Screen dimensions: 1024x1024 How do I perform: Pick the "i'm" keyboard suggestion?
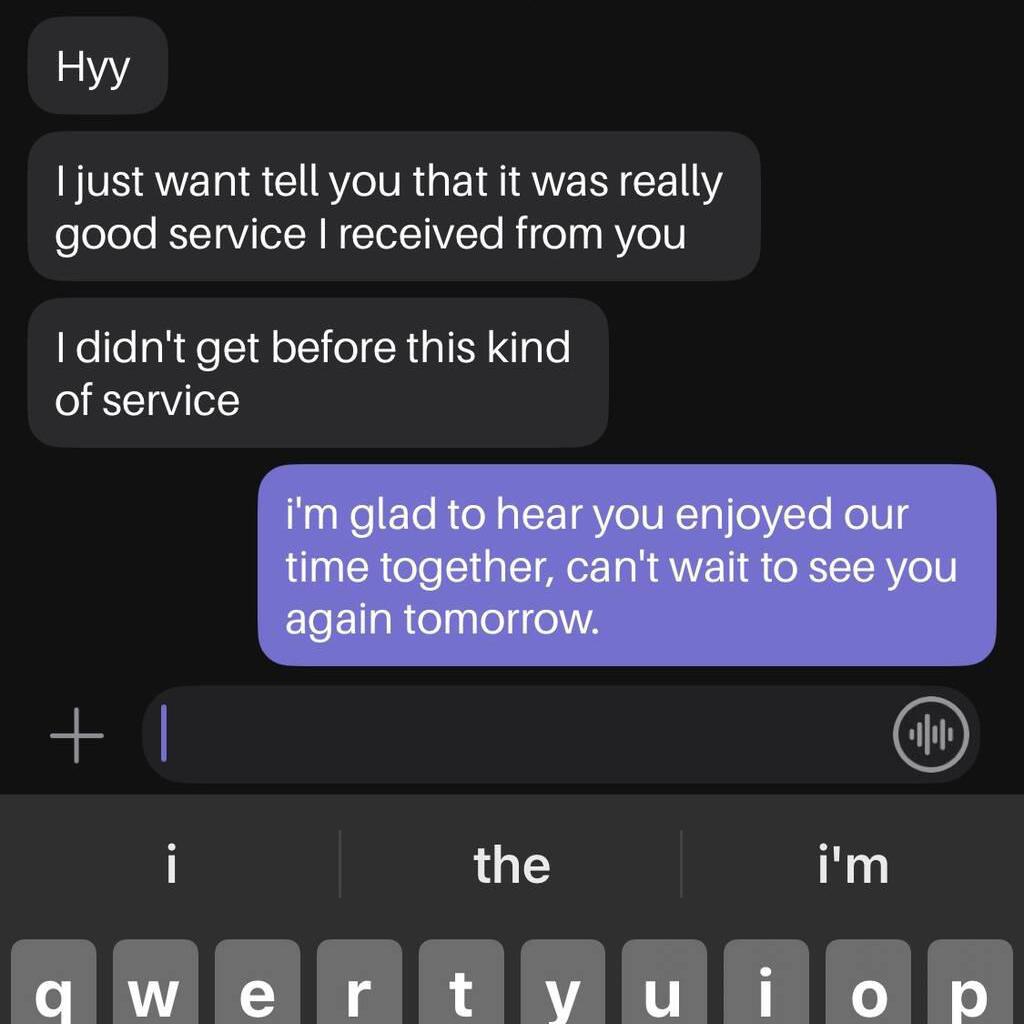(x=853, y=864)
